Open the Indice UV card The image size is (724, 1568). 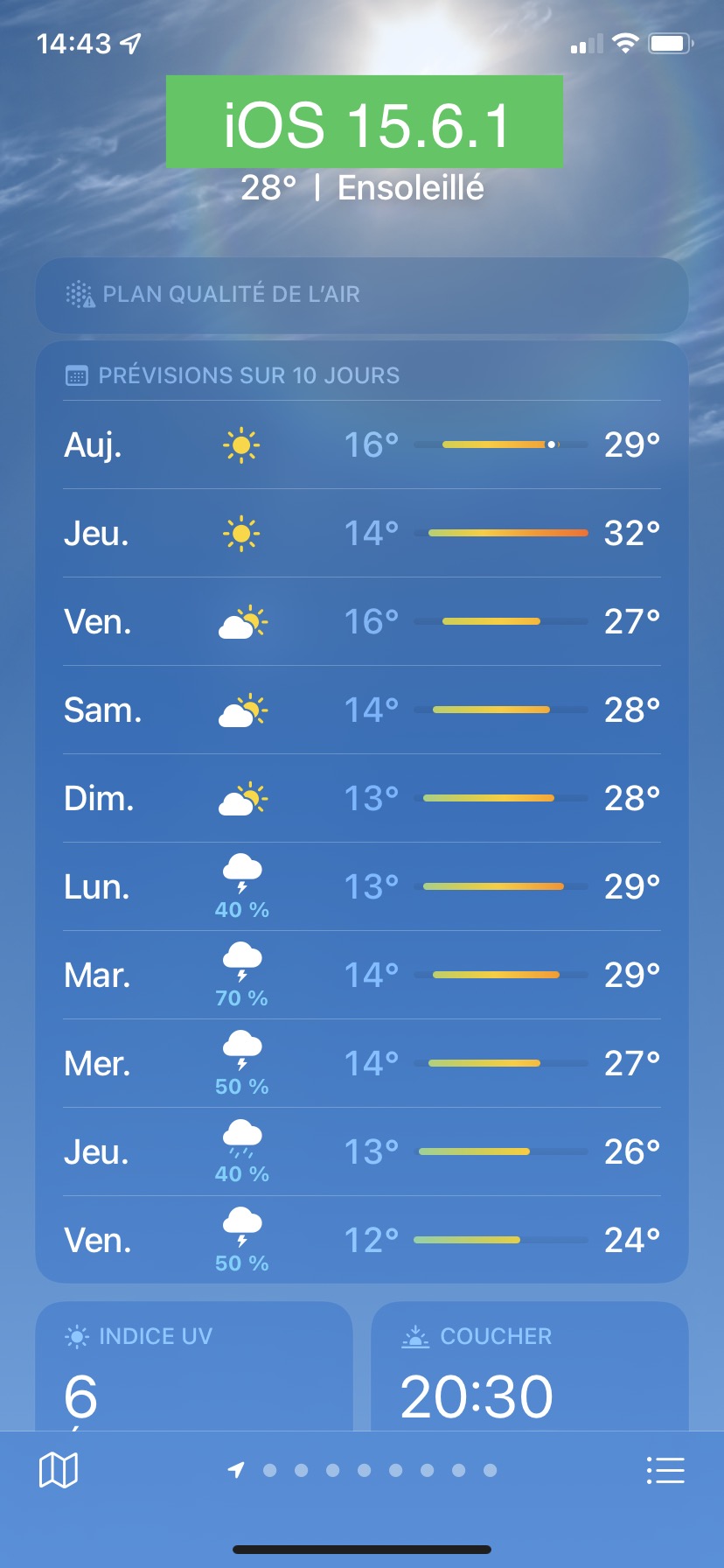193,1367
